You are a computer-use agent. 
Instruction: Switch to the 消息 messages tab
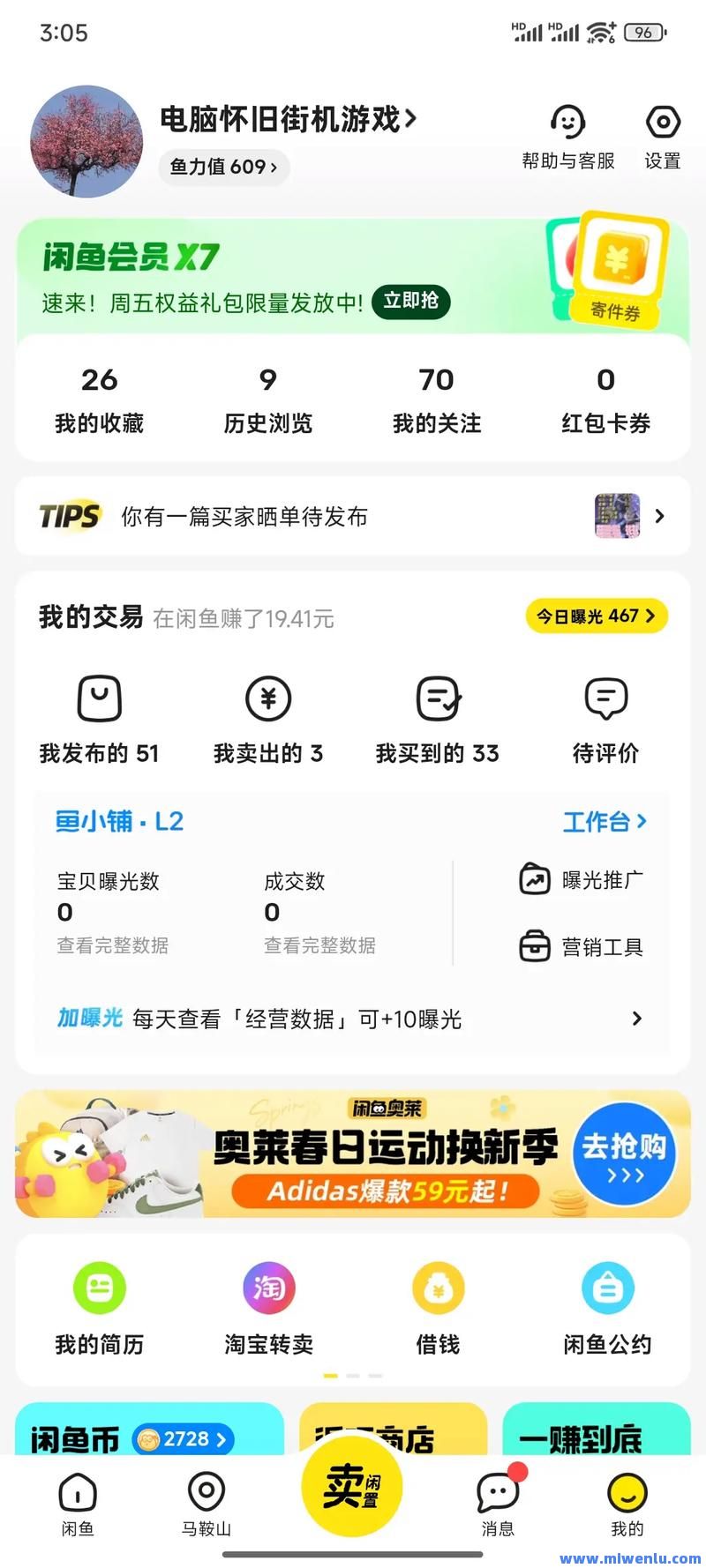pos(499,1504)
